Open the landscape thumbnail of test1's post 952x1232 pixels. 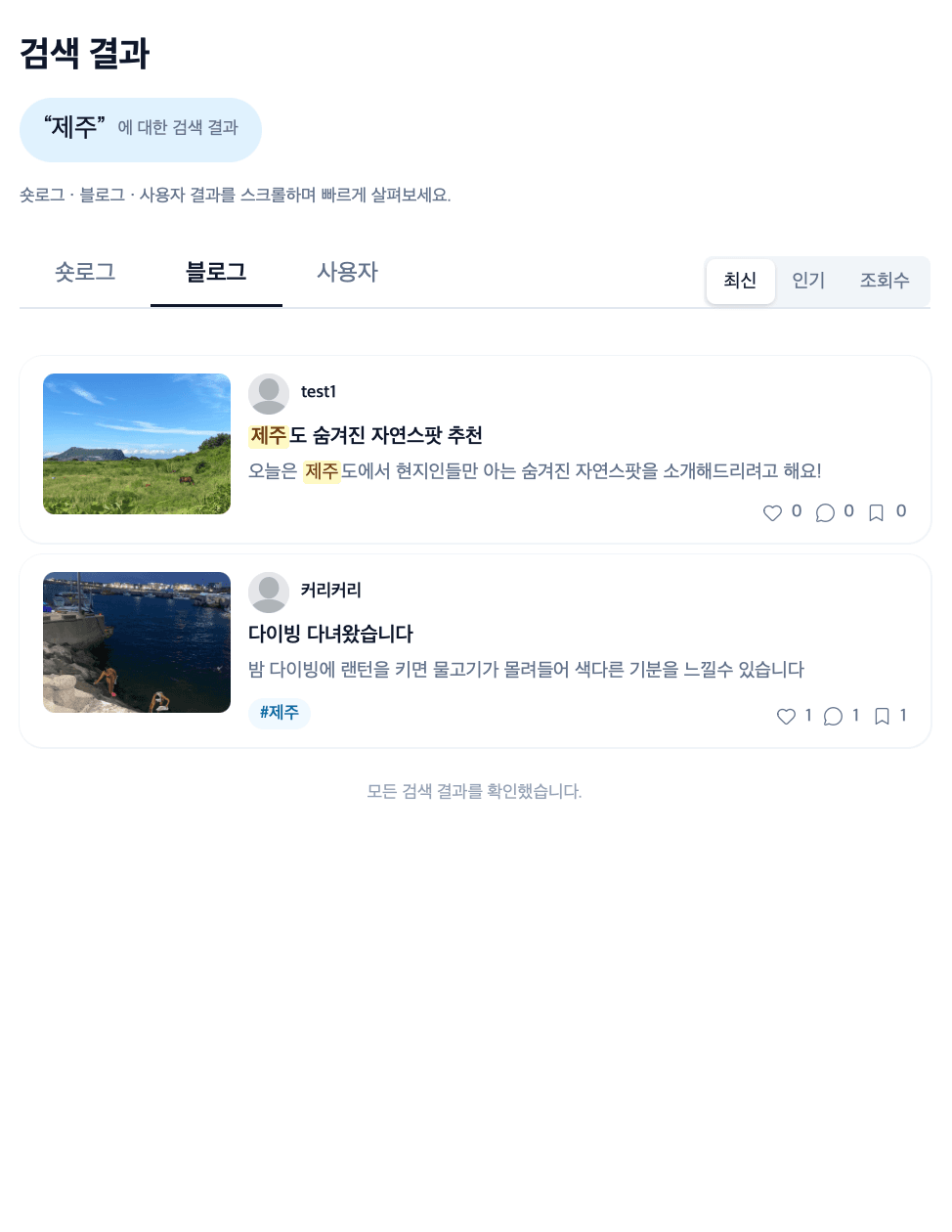(x=137, y=444)
